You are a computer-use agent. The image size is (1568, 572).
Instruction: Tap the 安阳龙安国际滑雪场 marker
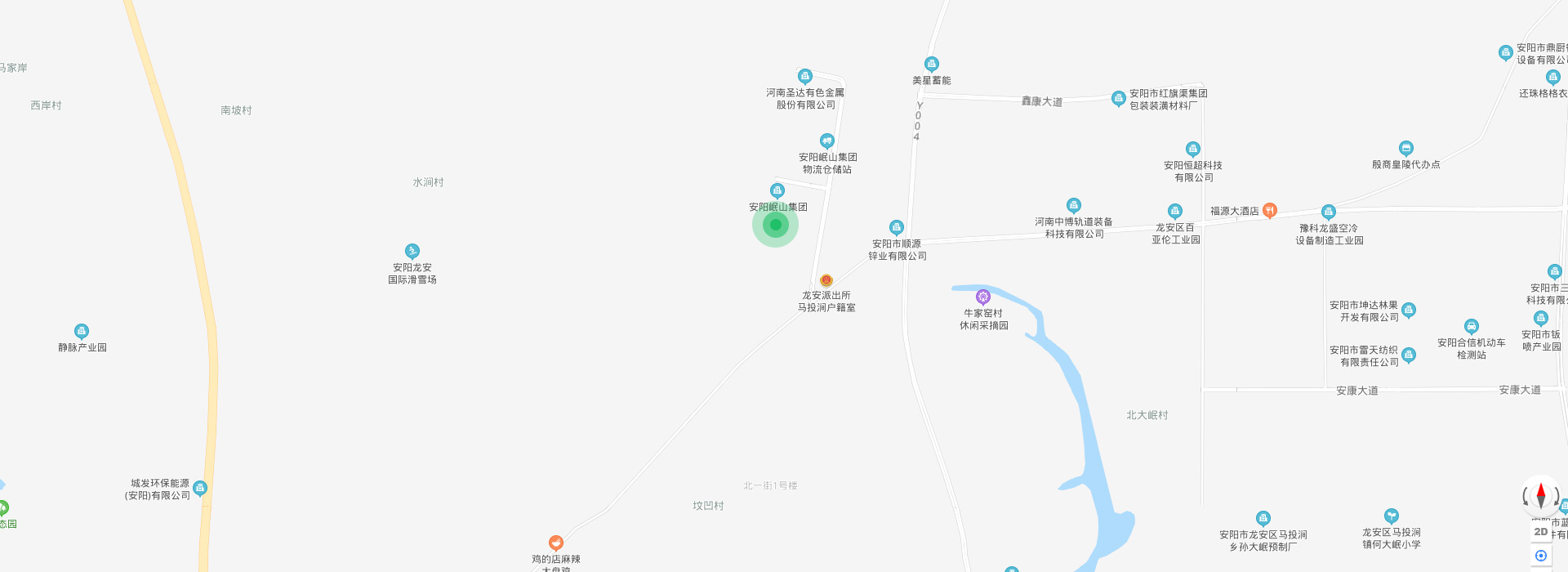(x=412, y=252)
